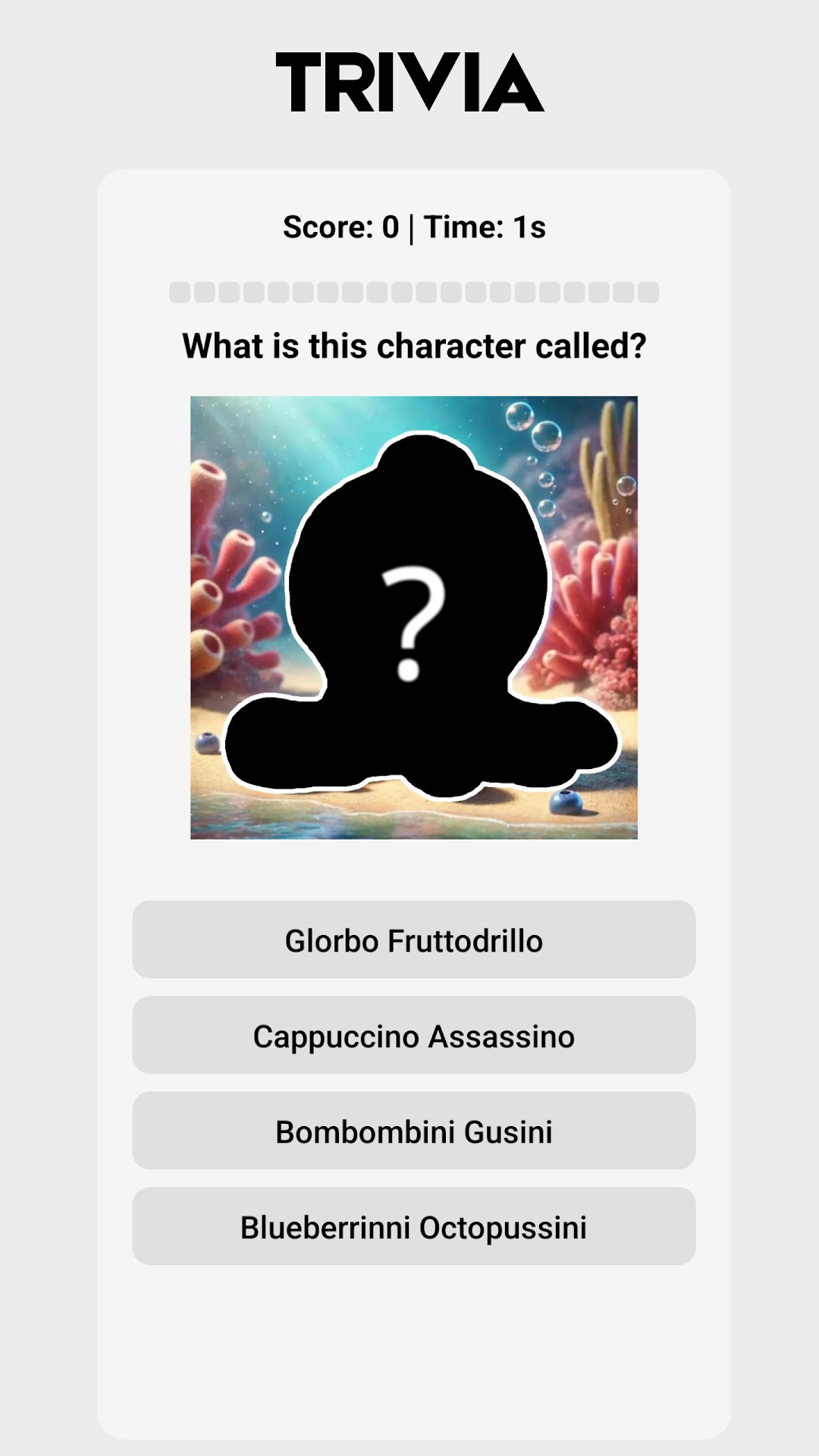Choose the answer Glorbo Fruttodrillo
This screenshot has height=1456, width=819.
414,940
